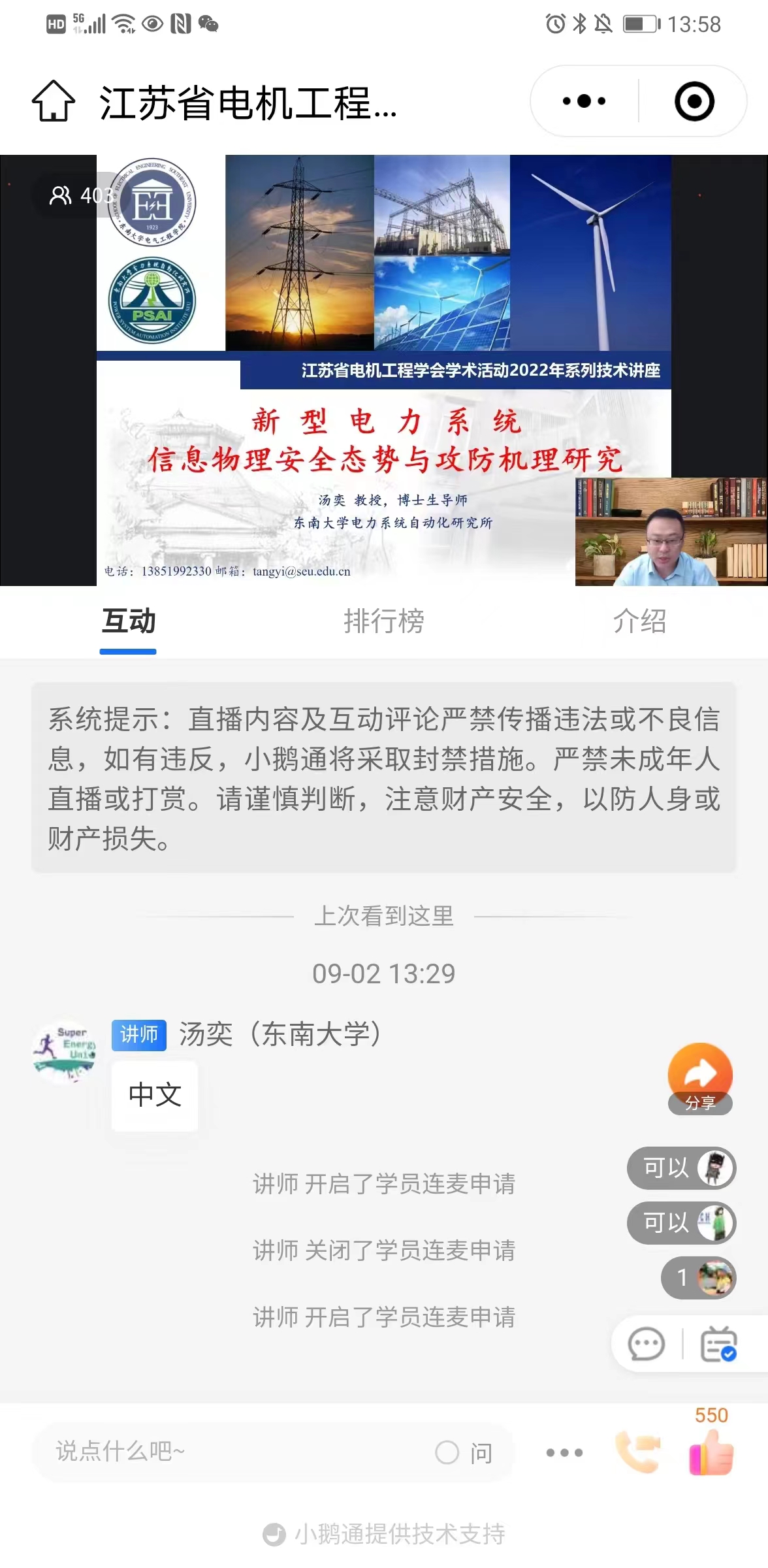Close the mini program with the circle button
The width and height of the screenshot is (768, 1568).
694,101
